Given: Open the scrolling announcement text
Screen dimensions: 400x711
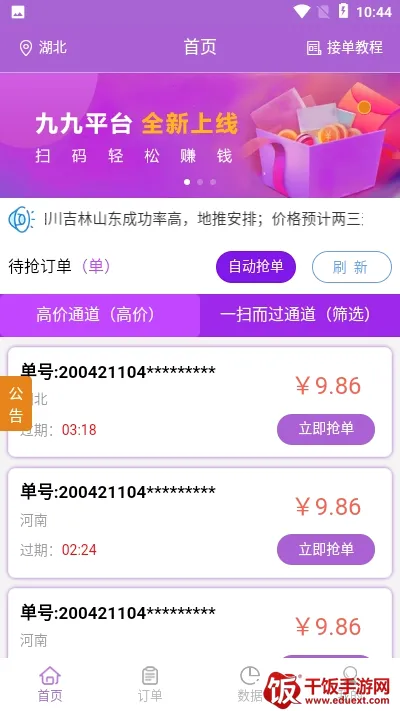Looking at the screenshot, I should pos(203,220).
